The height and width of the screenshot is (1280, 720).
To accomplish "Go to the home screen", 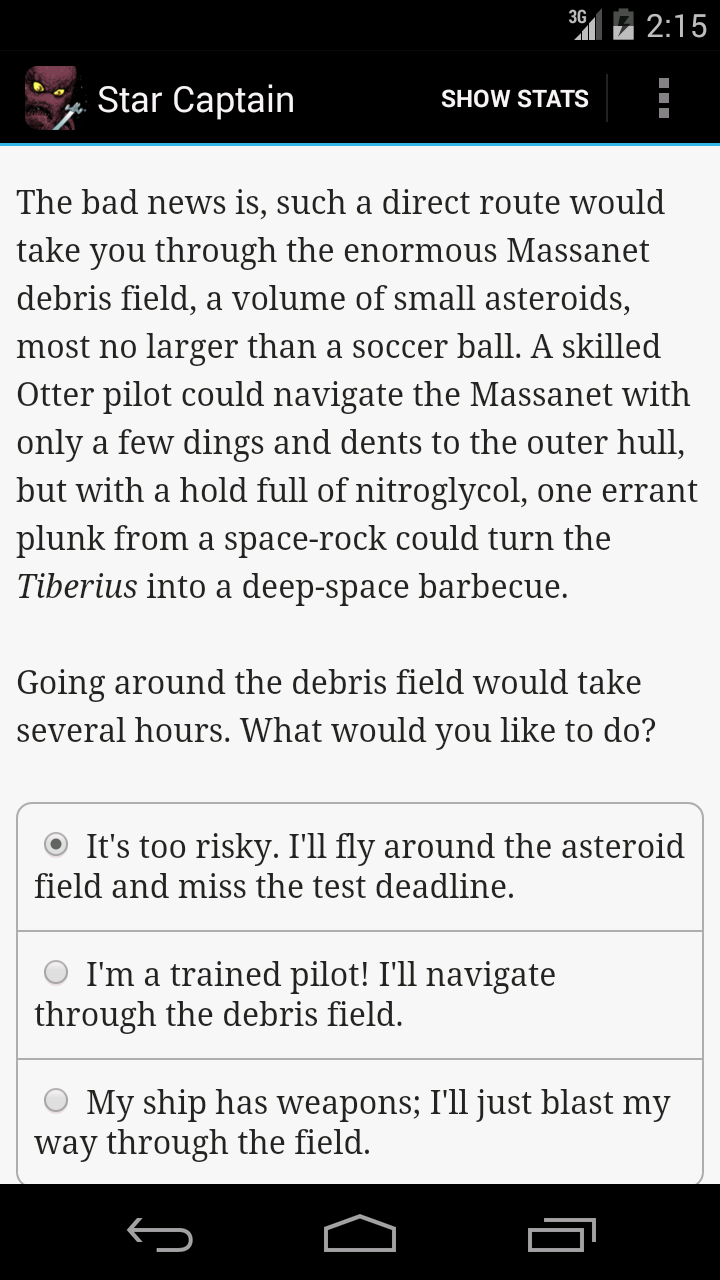I will [x=360, y=1236].
